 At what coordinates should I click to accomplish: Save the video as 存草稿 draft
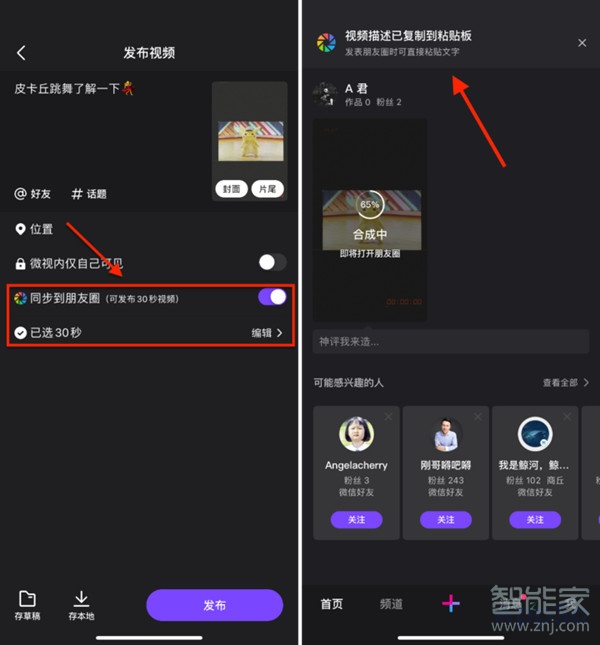click(x=27, y=606)
